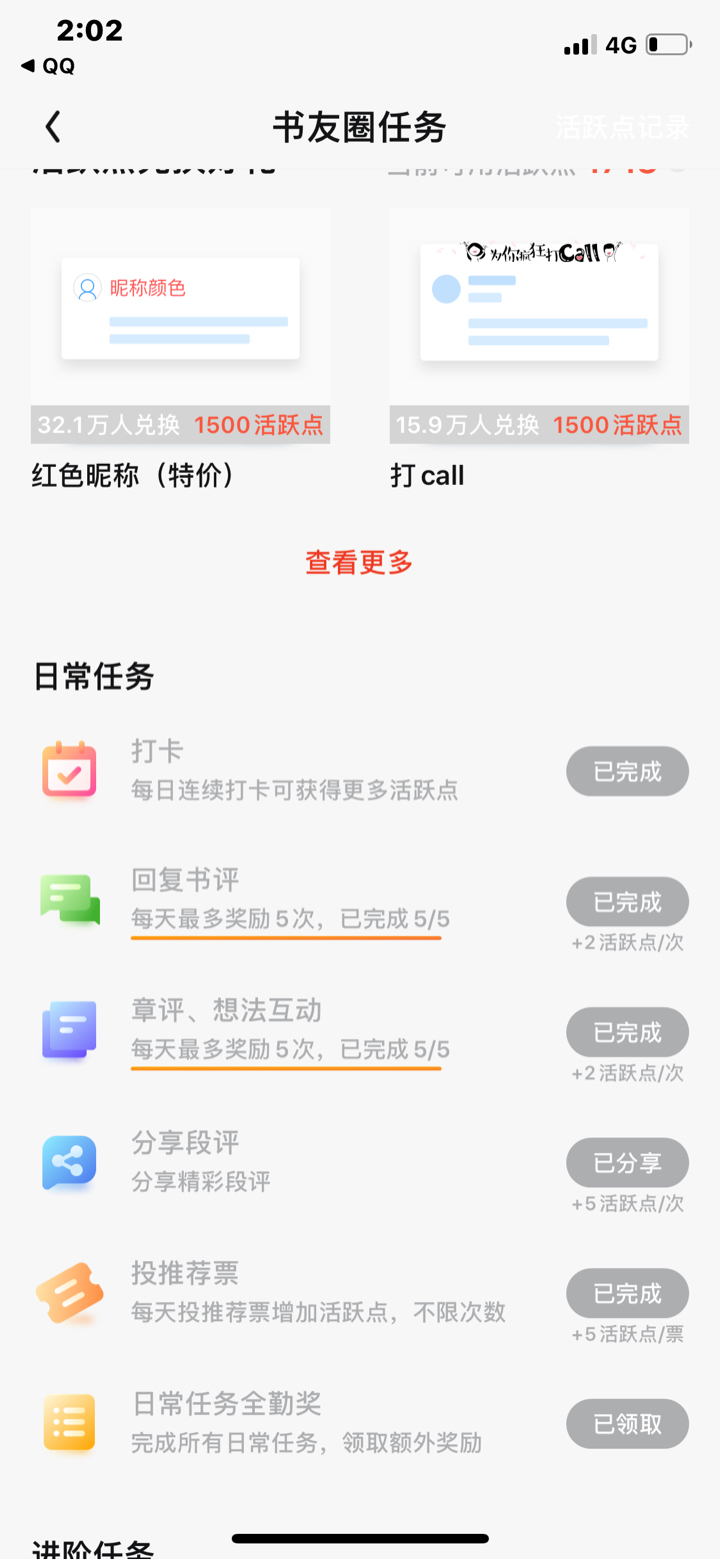Image resolution: width=720 pixels, height=1560 pixels.
Task: Tap the 已完成 button for 回复书评
Action: tap(627, 902)
